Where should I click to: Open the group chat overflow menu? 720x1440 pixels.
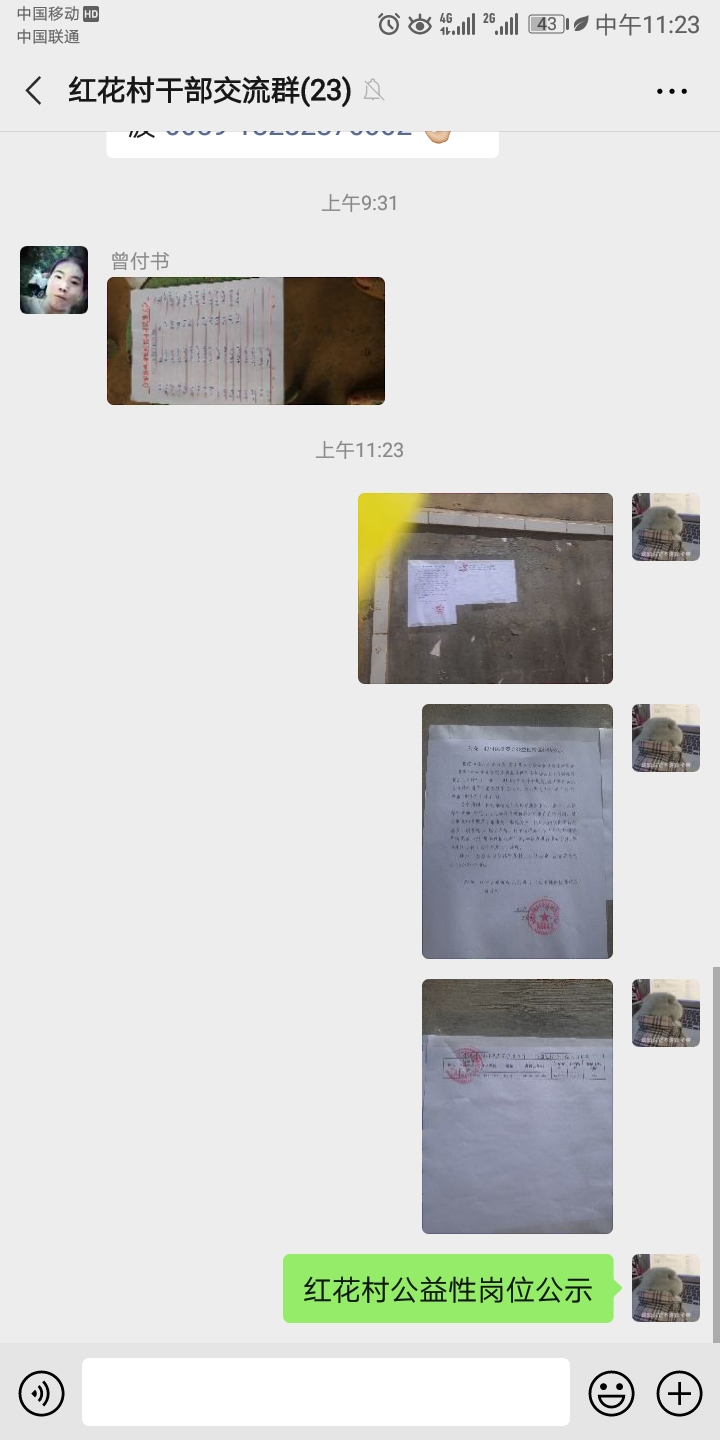672,91
